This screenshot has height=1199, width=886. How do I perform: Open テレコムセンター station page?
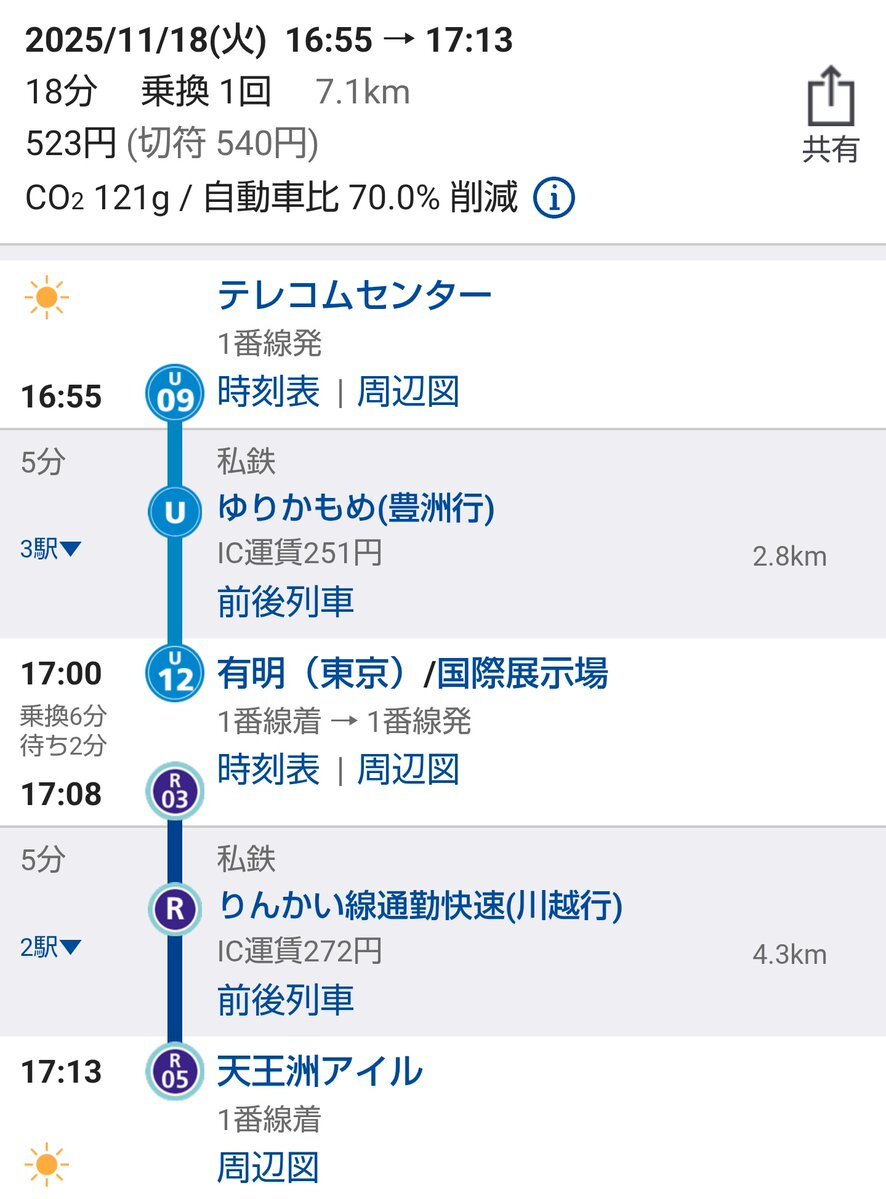(x=354, y=295)
